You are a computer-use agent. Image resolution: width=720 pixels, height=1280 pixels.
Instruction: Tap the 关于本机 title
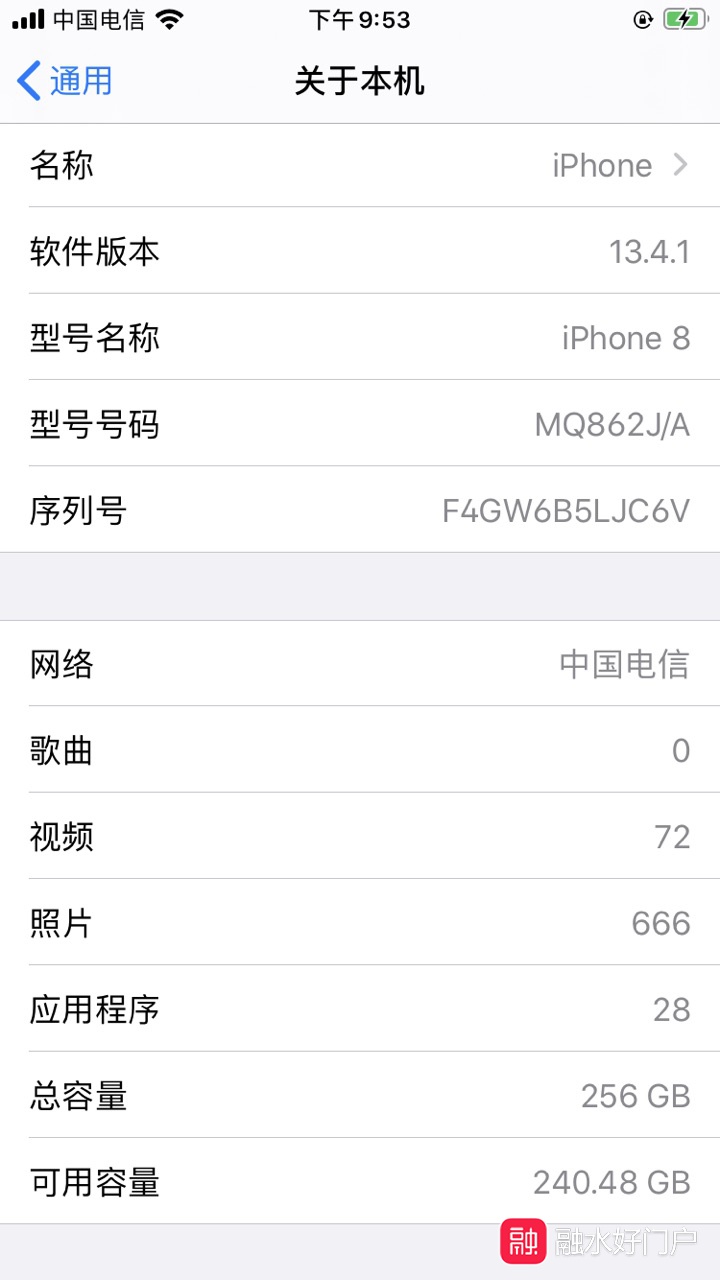(360, 81)
